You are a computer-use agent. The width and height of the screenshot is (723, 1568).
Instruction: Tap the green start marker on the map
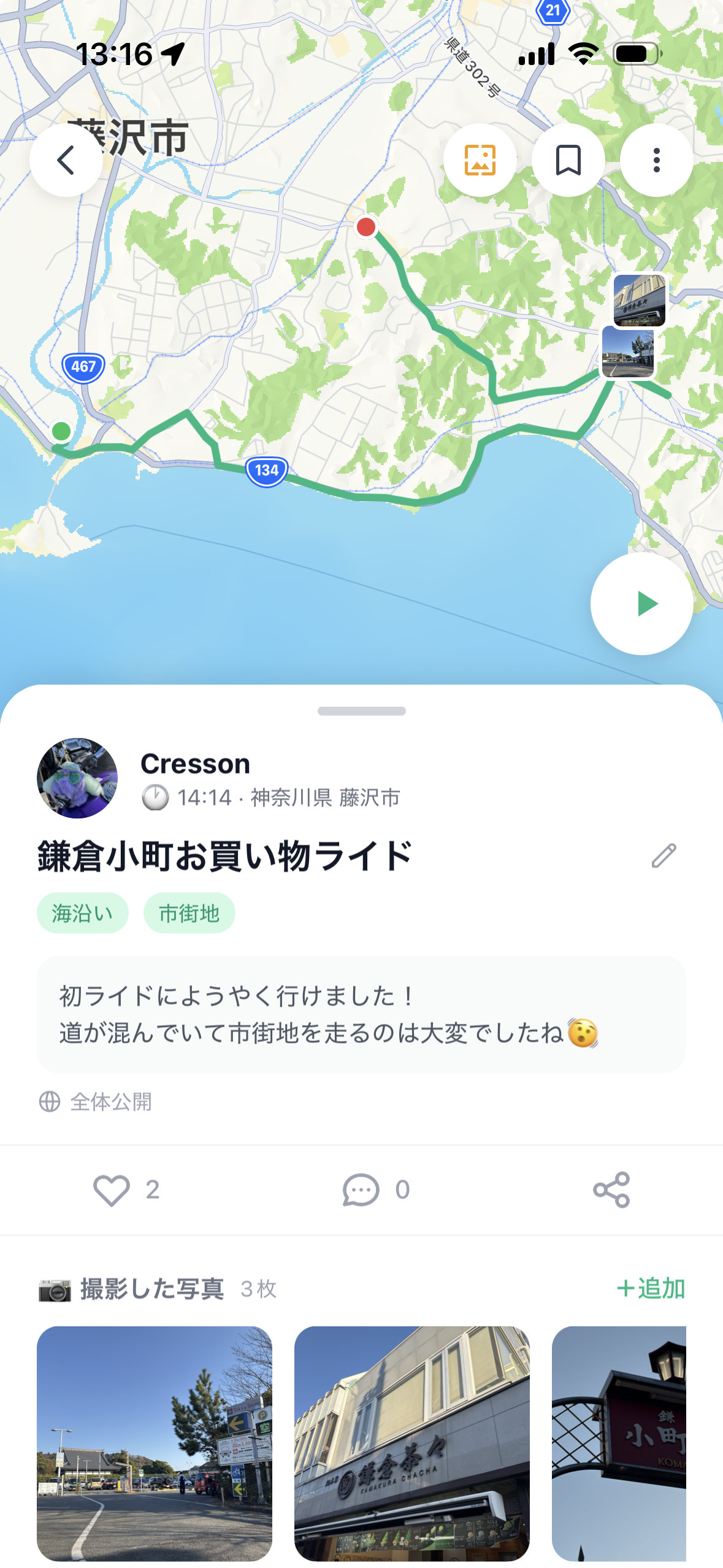pyautogui.click(x=61, y=431)
